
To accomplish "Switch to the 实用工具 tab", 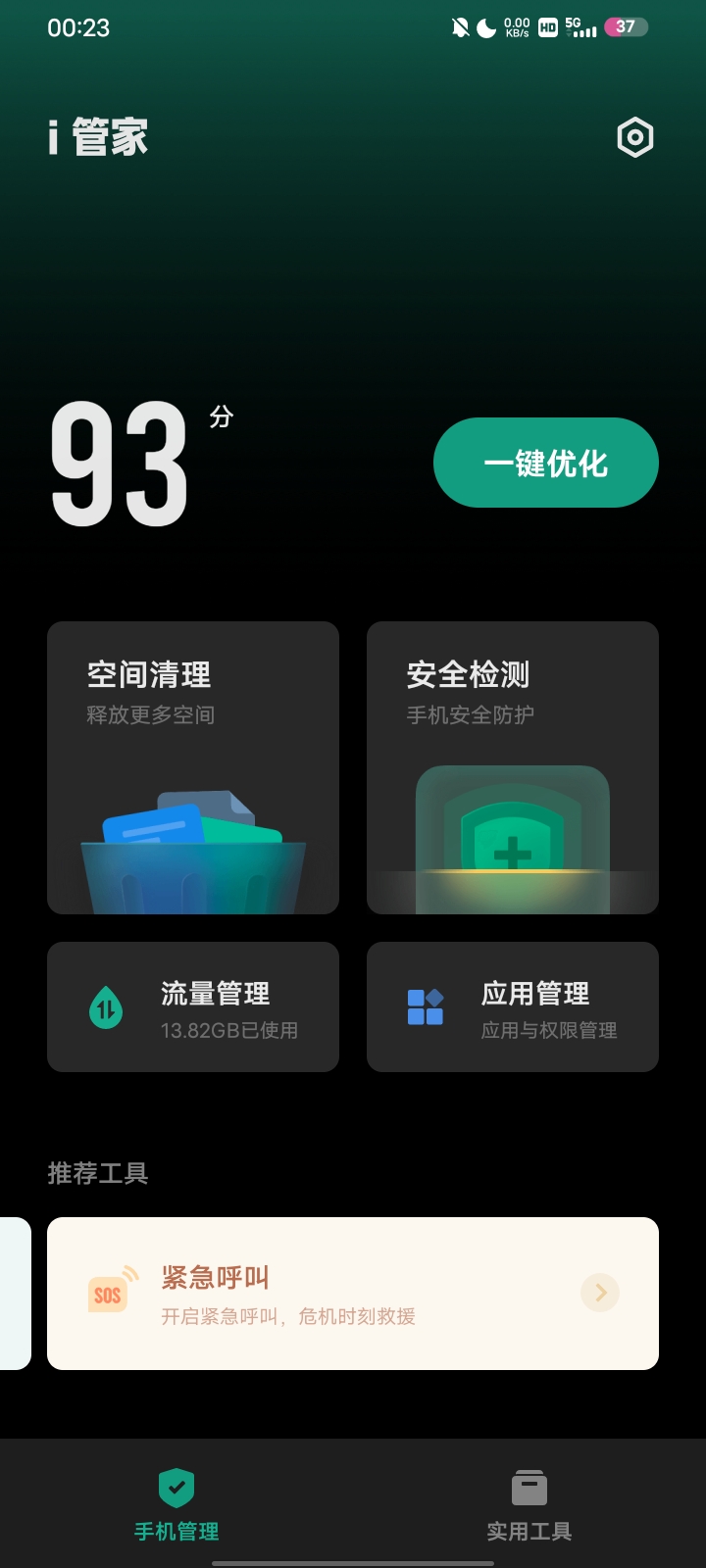I will [x=529, y=1504].
